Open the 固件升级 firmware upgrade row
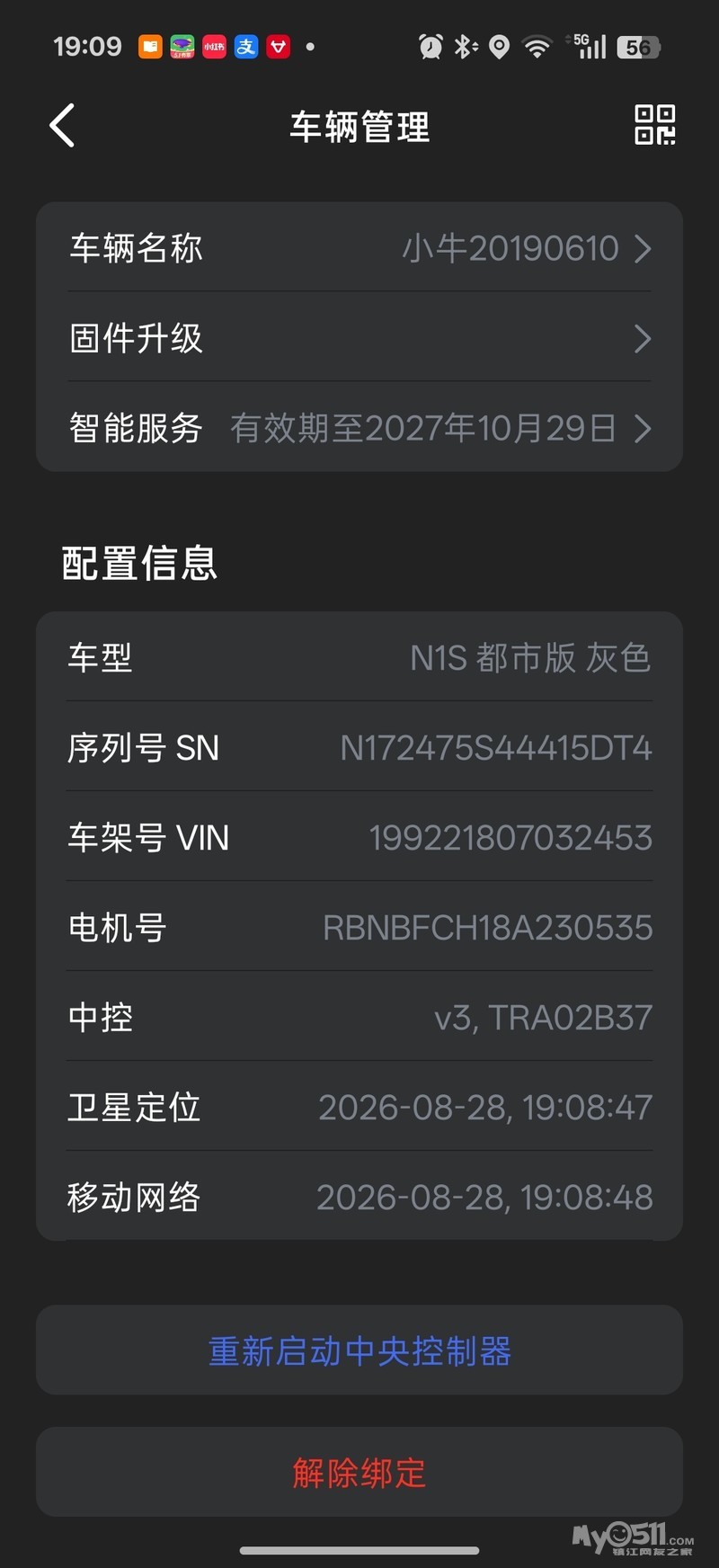Image resolution: width=719 pixels, height=1568 pixels. click(x=359, y=338)
